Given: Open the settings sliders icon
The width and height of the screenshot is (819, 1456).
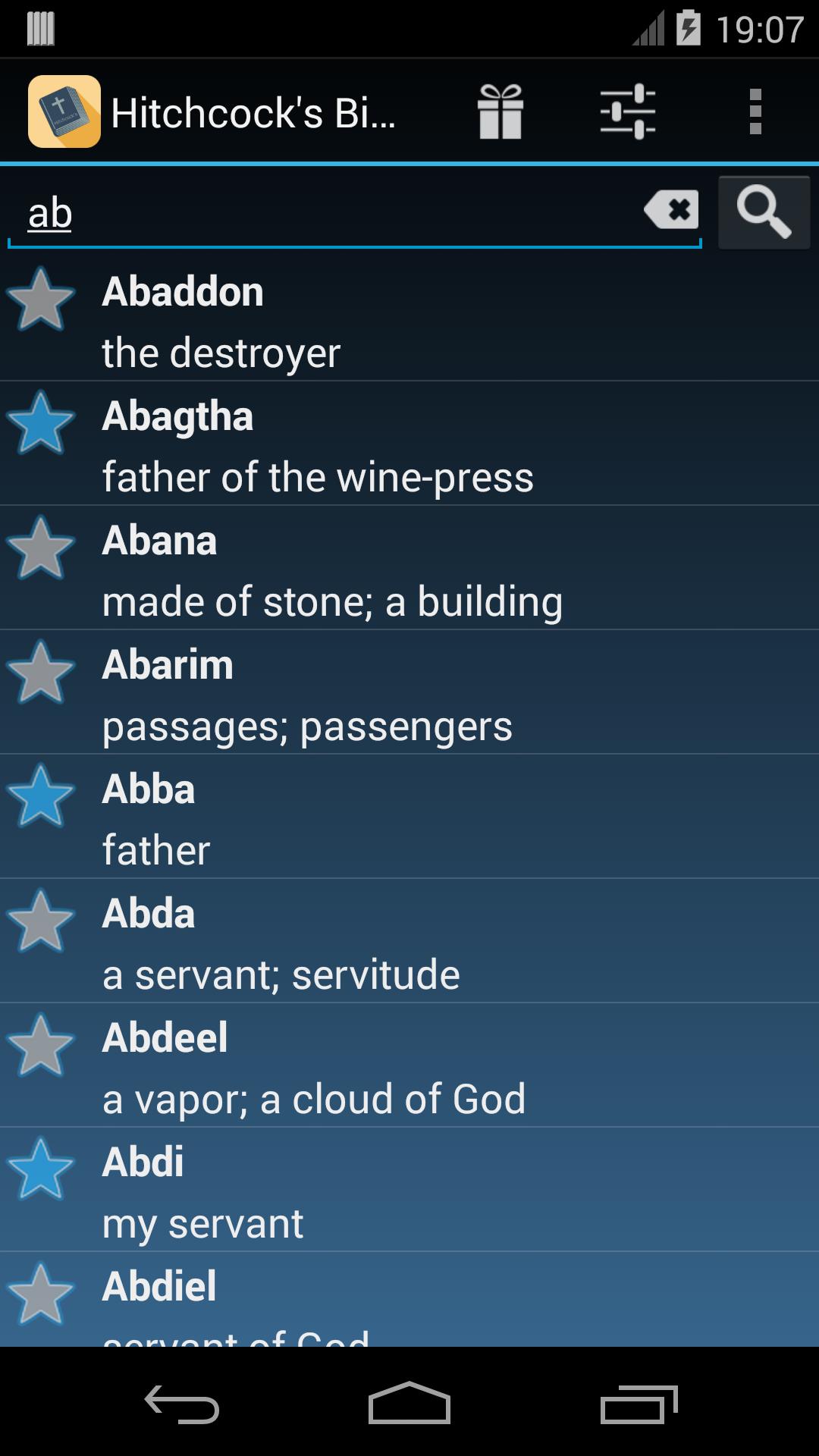Looking at the screenshot, I should click(626, 111).
